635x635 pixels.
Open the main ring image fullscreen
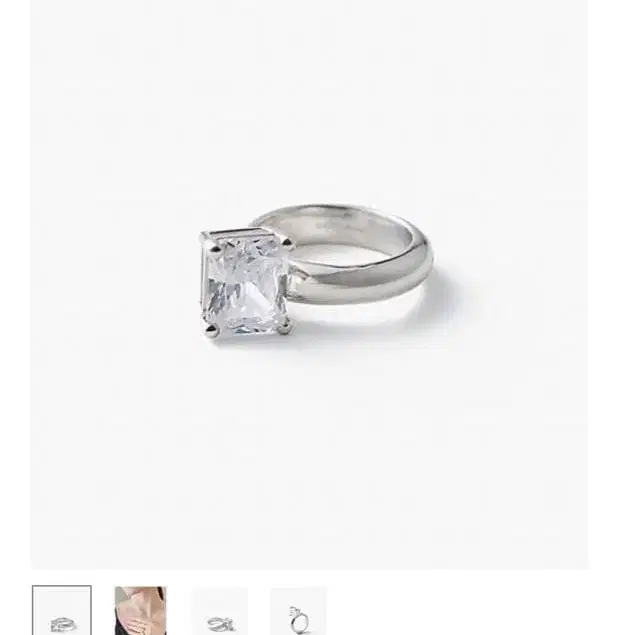coord(310,284)
